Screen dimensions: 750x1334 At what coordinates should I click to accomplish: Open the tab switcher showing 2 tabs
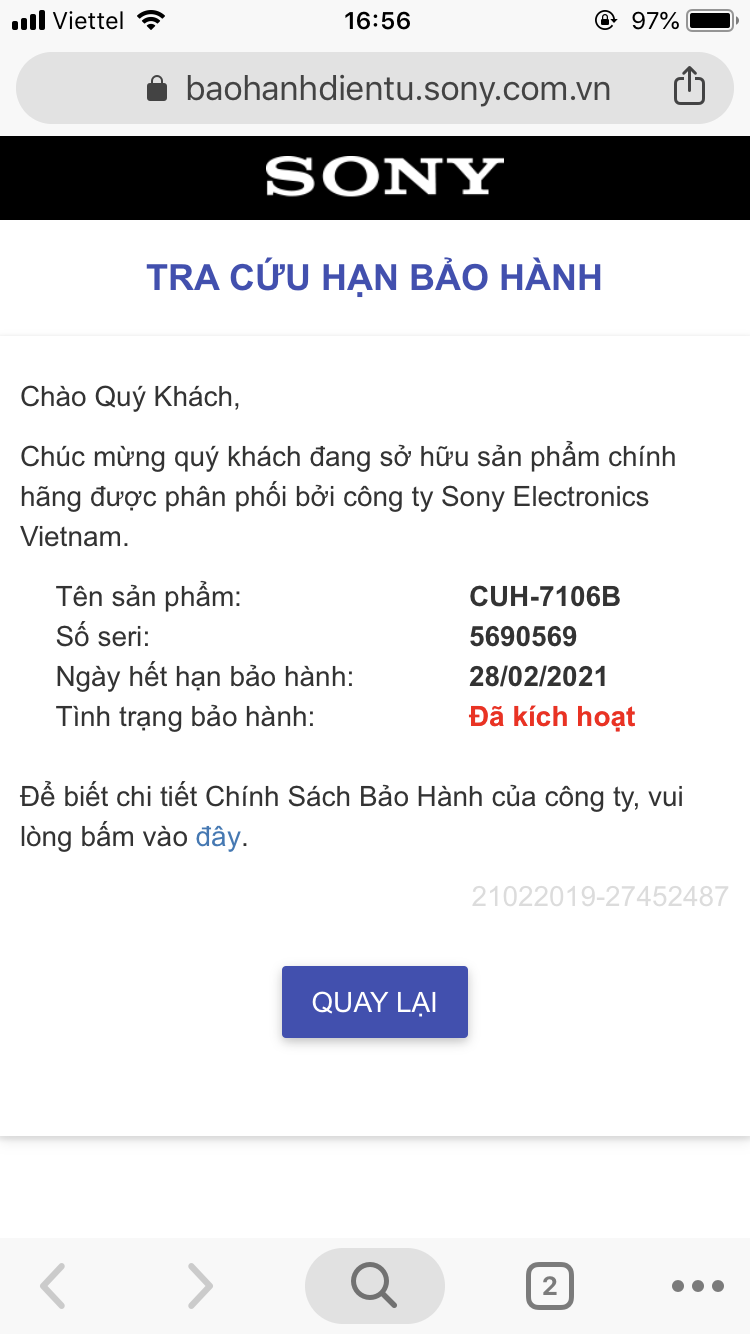pos(549,1286)
